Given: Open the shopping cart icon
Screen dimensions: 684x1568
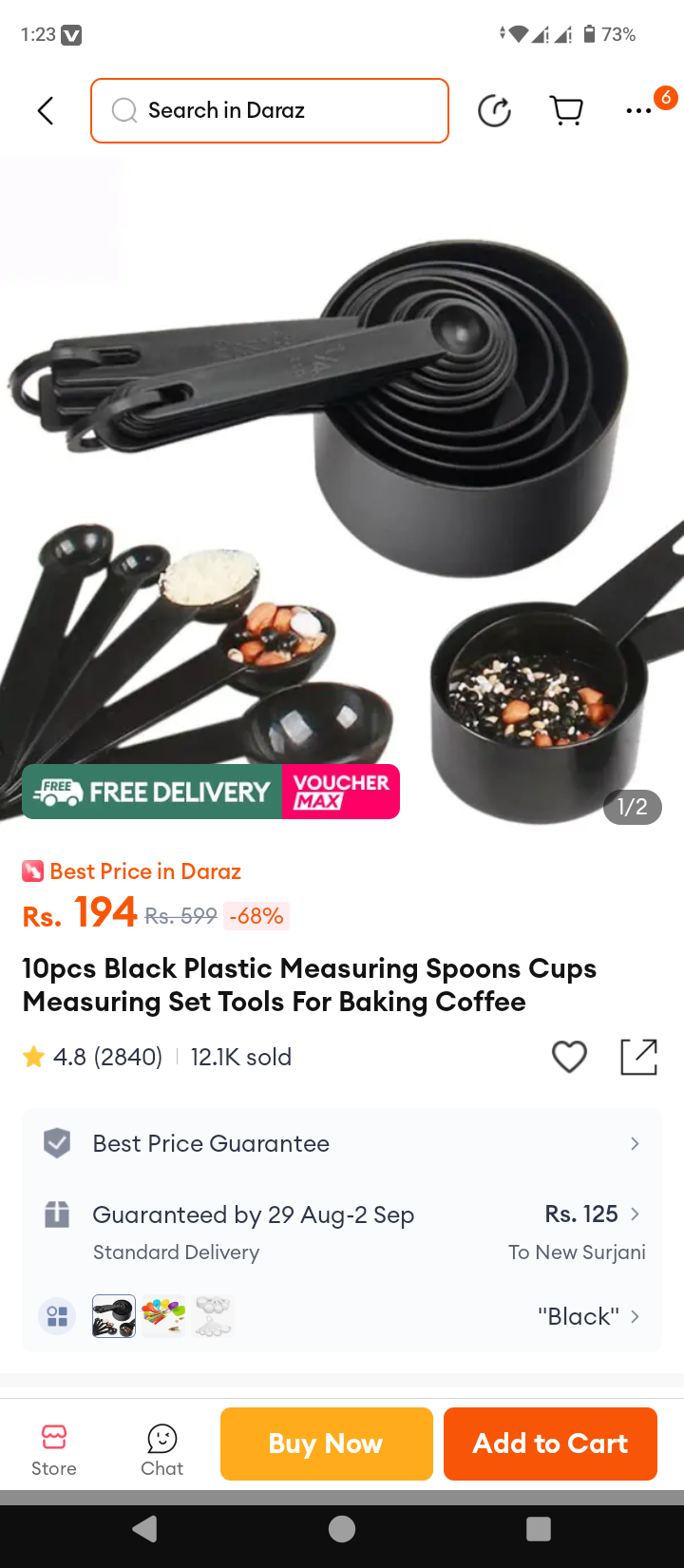Looking at the screenshot, I should click(x=567, y=111).
